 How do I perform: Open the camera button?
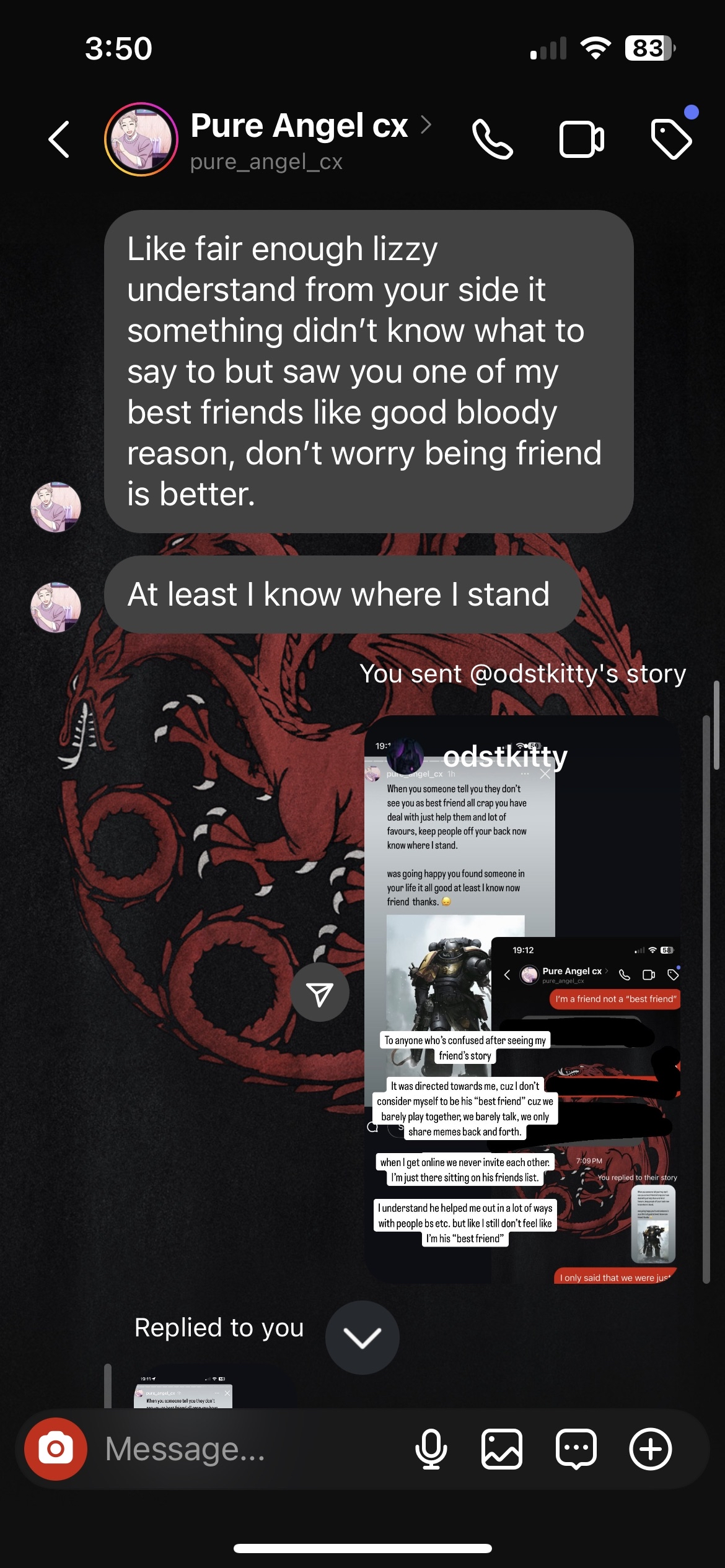pyautogui.click(x=56, y=1449)
